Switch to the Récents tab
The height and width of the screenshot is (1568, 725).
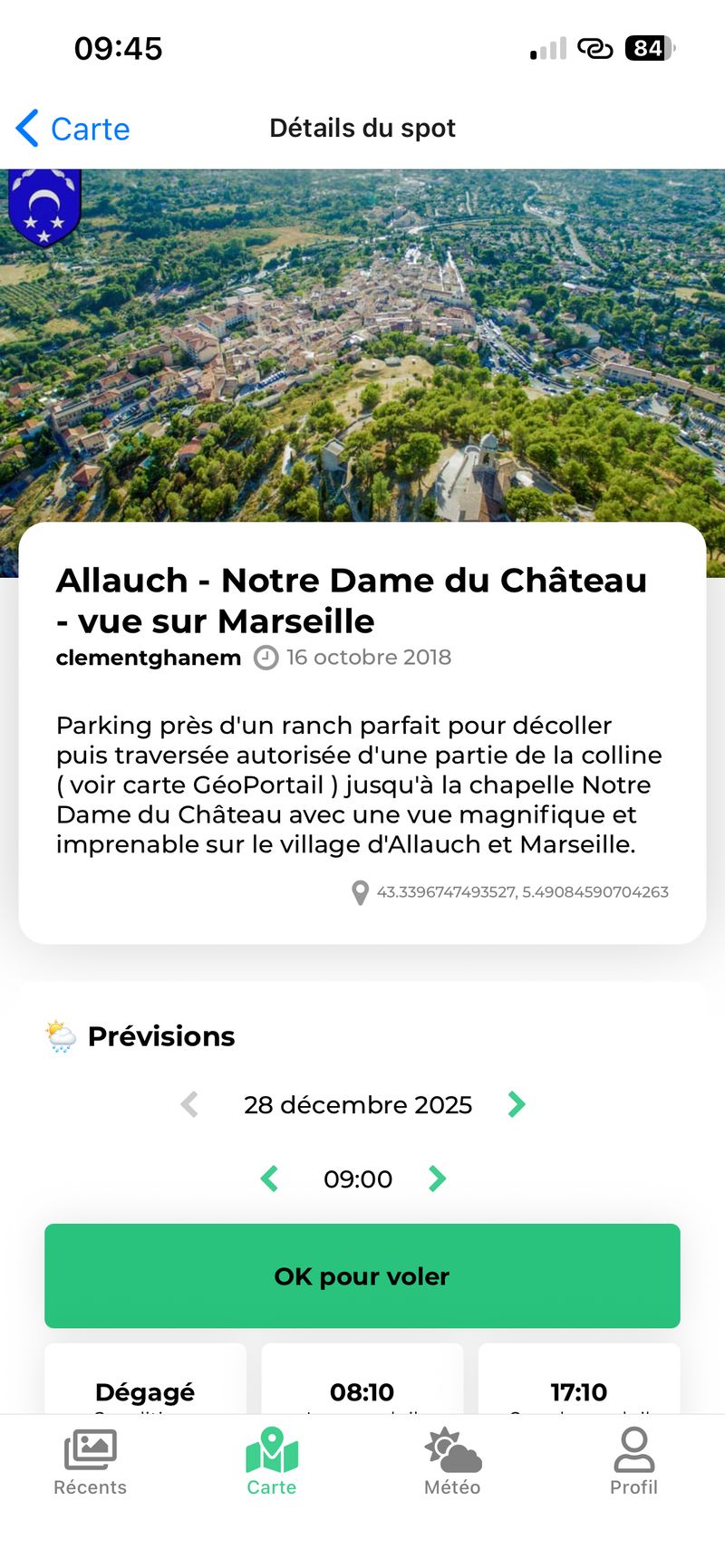click(x=90, y=1462)
